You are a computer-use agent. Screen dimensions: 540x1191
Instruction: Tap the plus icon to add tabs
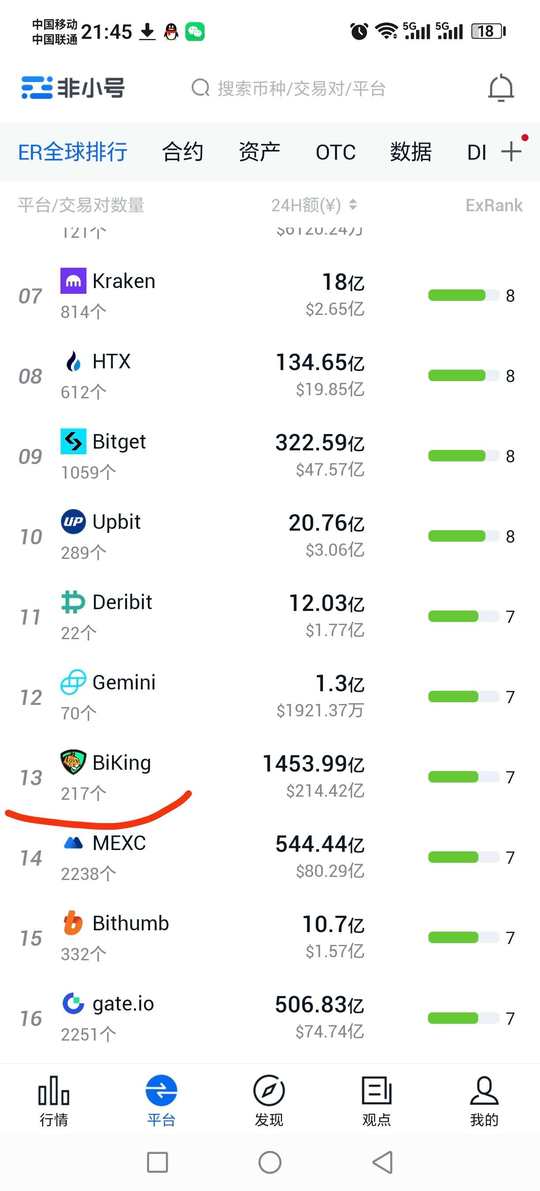point(512,151)
